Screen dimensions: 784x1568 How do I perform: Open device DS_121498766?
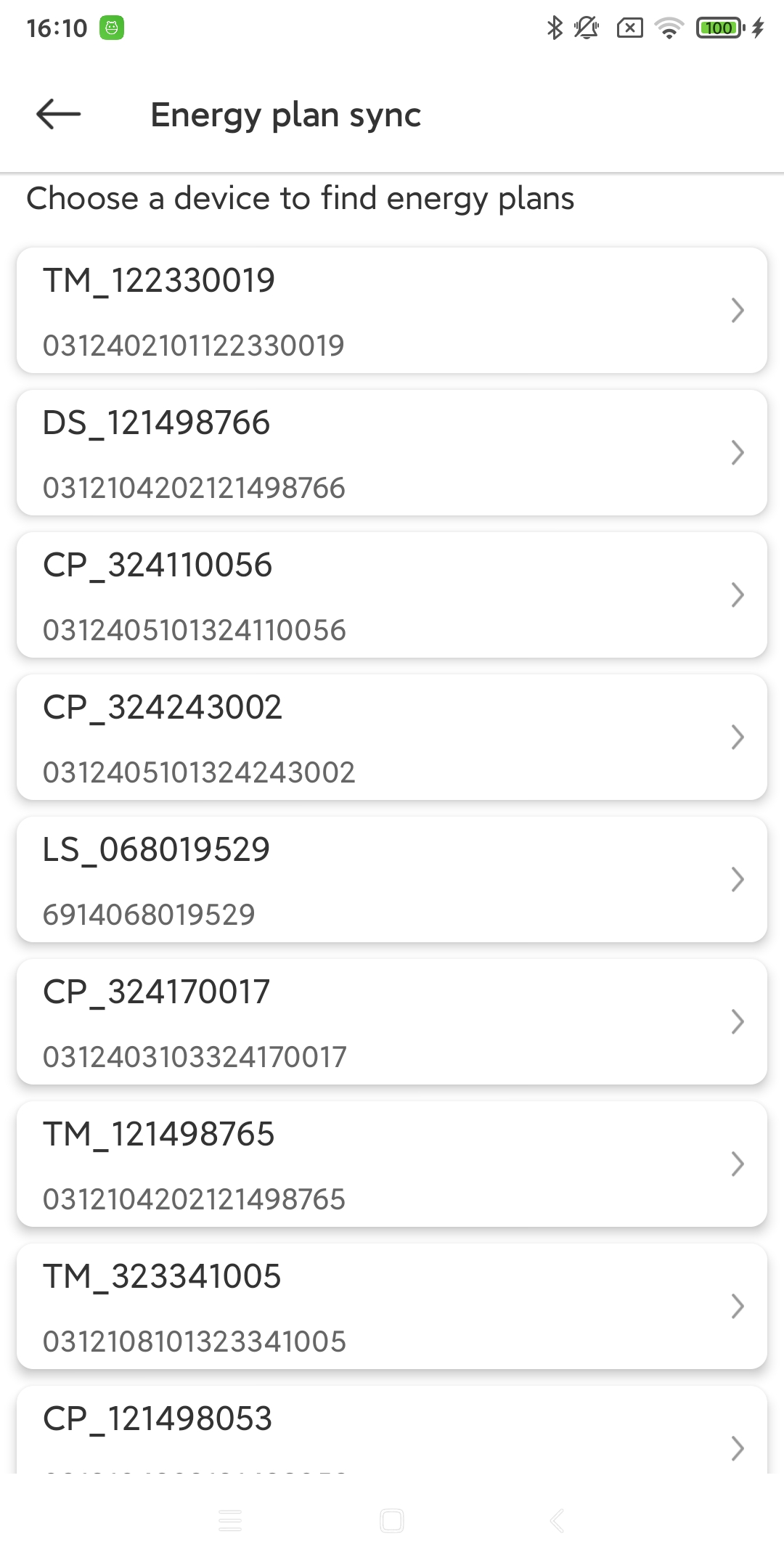[x=392, y=453]
